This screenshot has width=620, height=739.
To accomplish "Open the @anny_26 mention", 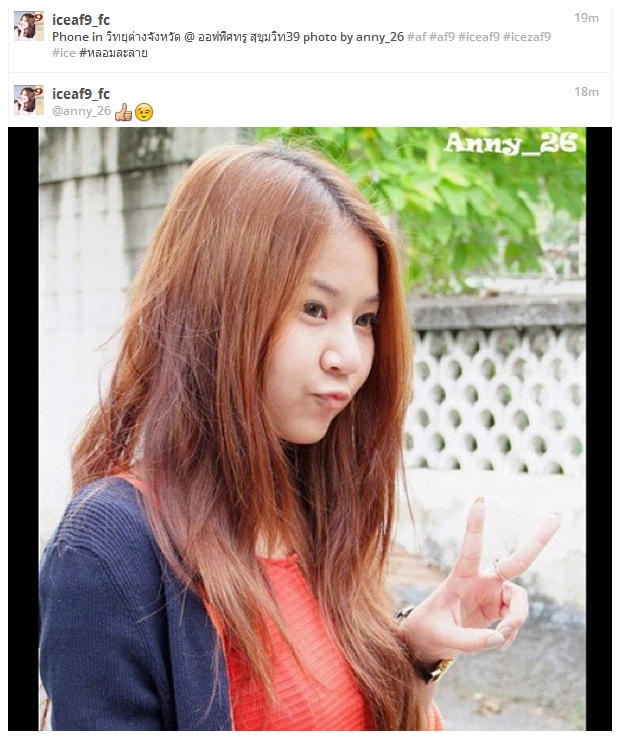I will [81, 111].
